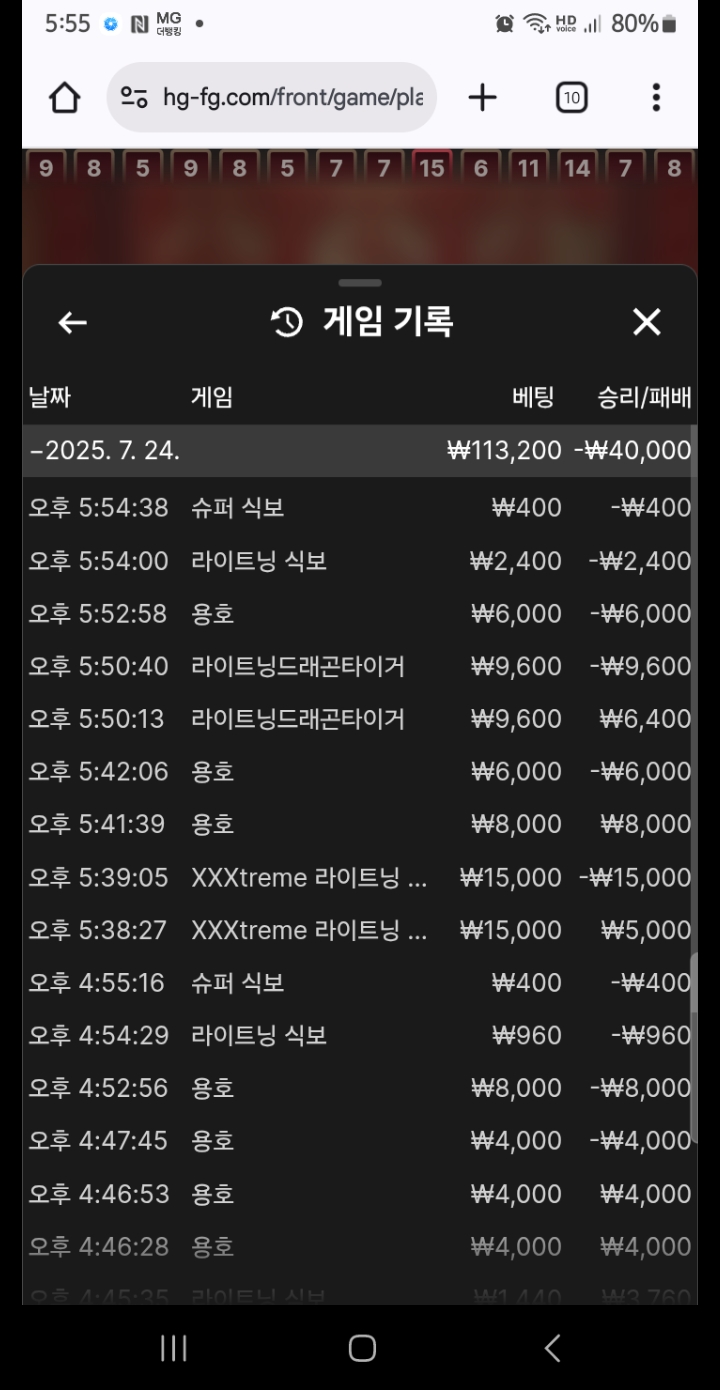
Task: Open the 오후 5:54:00 라이트닝 식보 record
Action: point(359,561)
